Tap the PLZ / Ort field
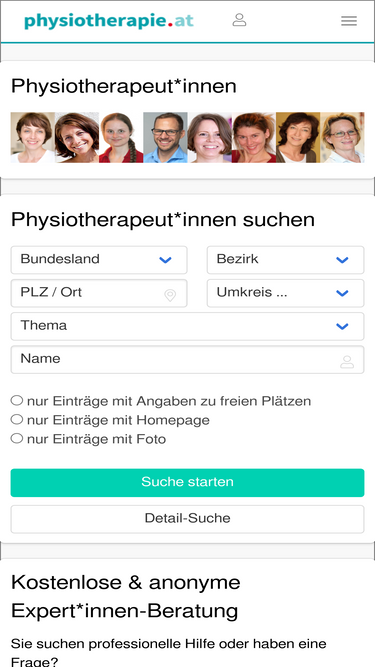 click(99, 293)
